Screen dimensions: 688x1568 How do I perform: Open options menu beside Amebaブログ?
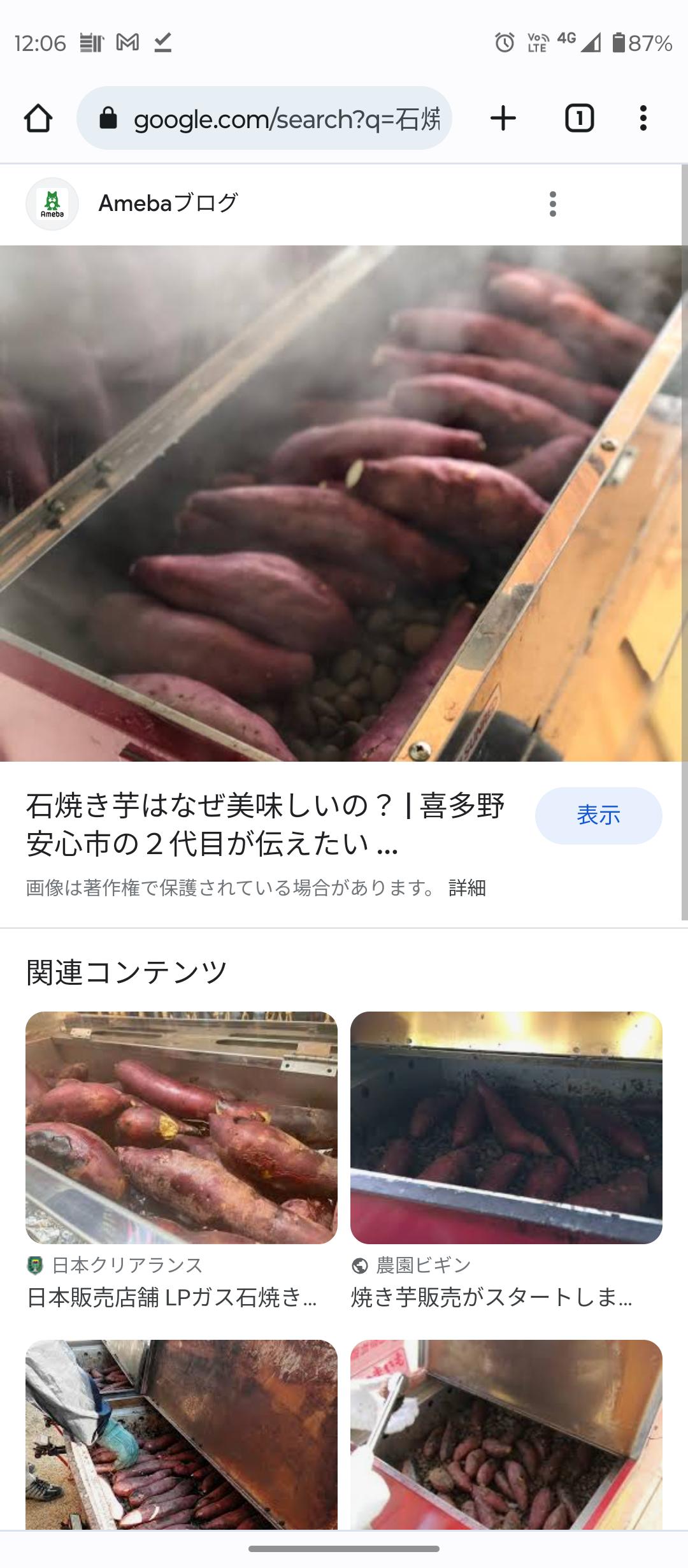[x=552, y=204]
